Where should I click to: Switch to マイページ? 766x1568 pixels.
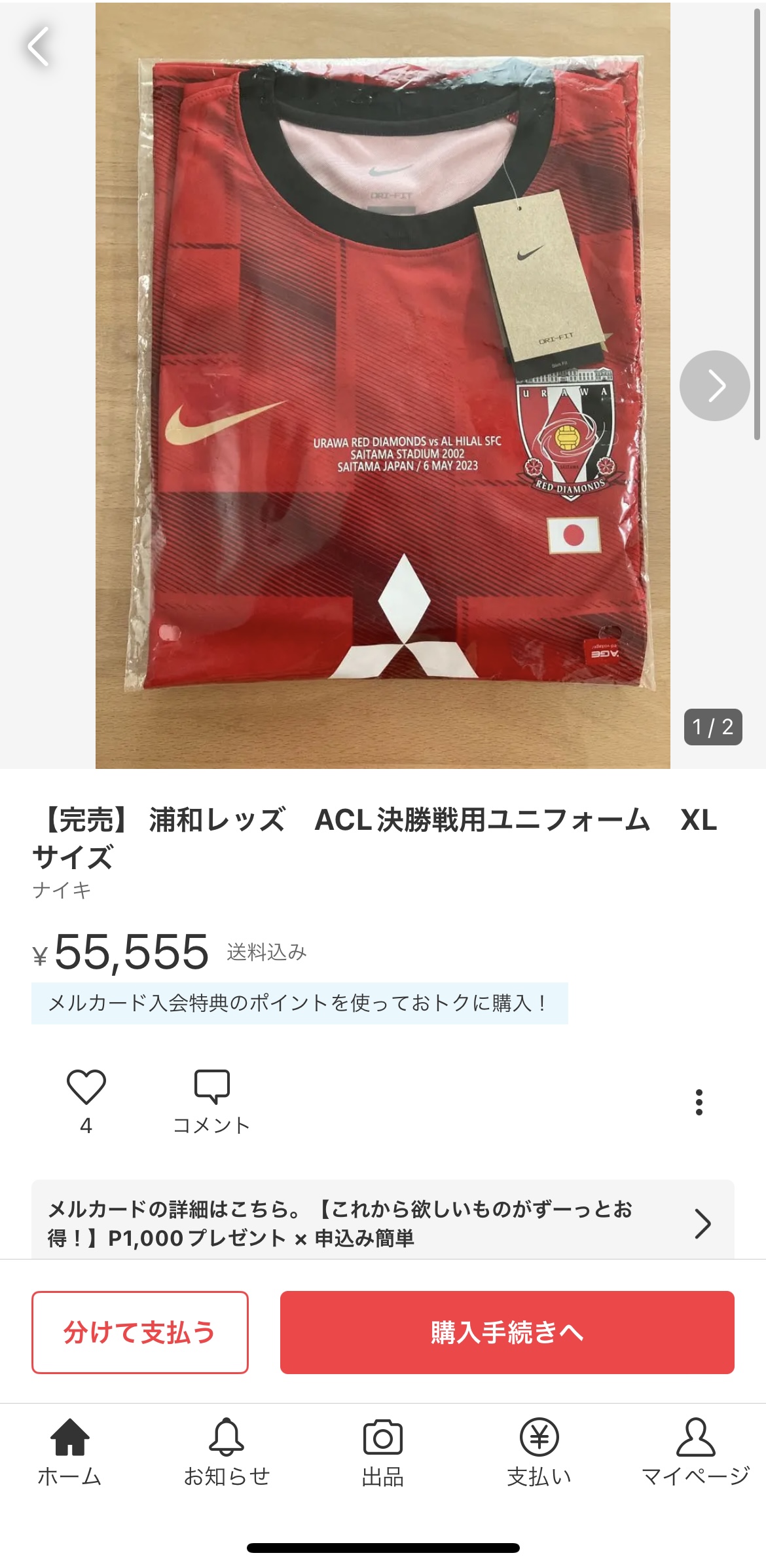pos(695,1451)
